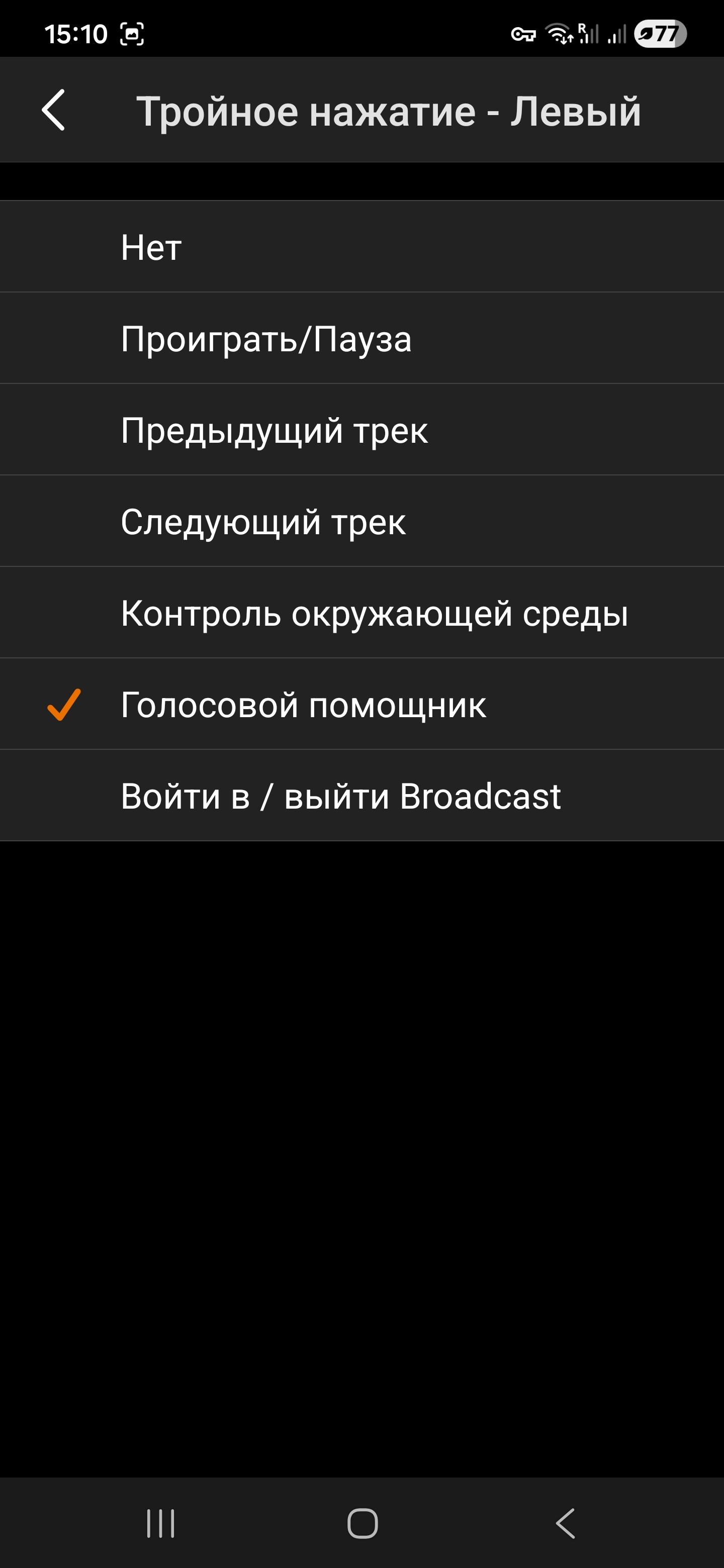Go back using the header arrow
Viewport: 724px width, 1568px height.
point(54,110)
